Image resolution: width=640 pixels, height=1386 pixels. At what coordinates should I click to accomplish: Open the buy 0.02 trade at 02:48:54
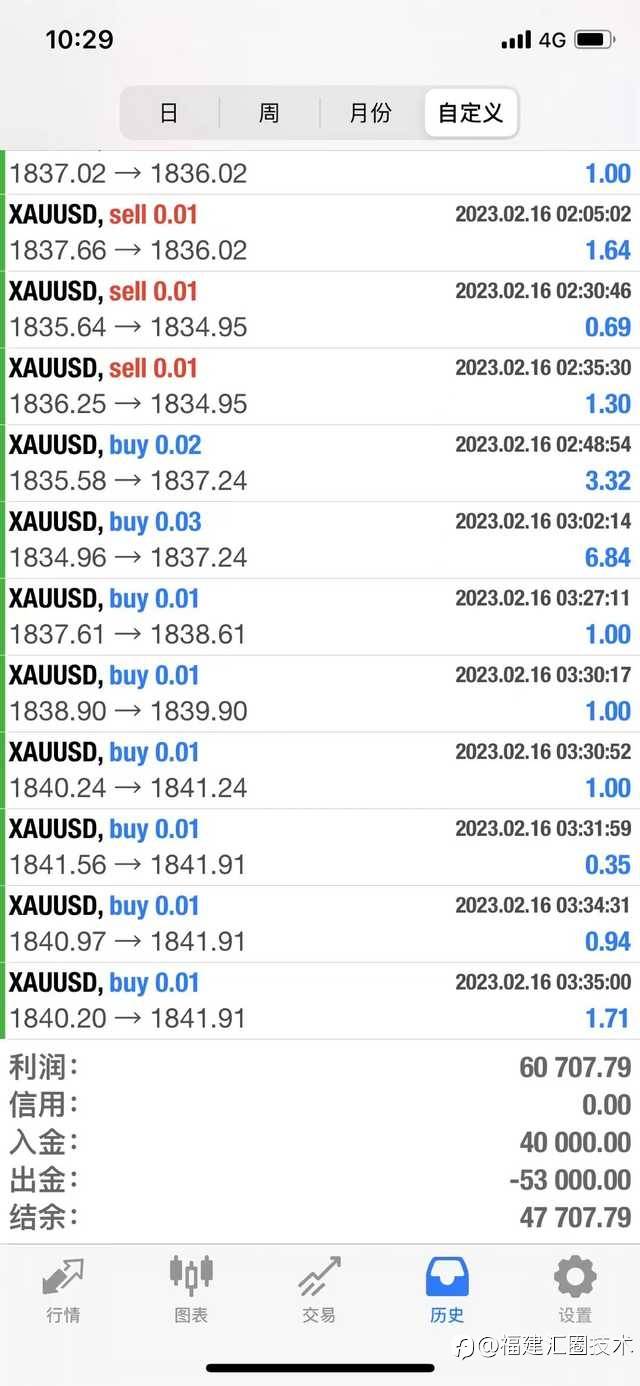tap(320, 463)
